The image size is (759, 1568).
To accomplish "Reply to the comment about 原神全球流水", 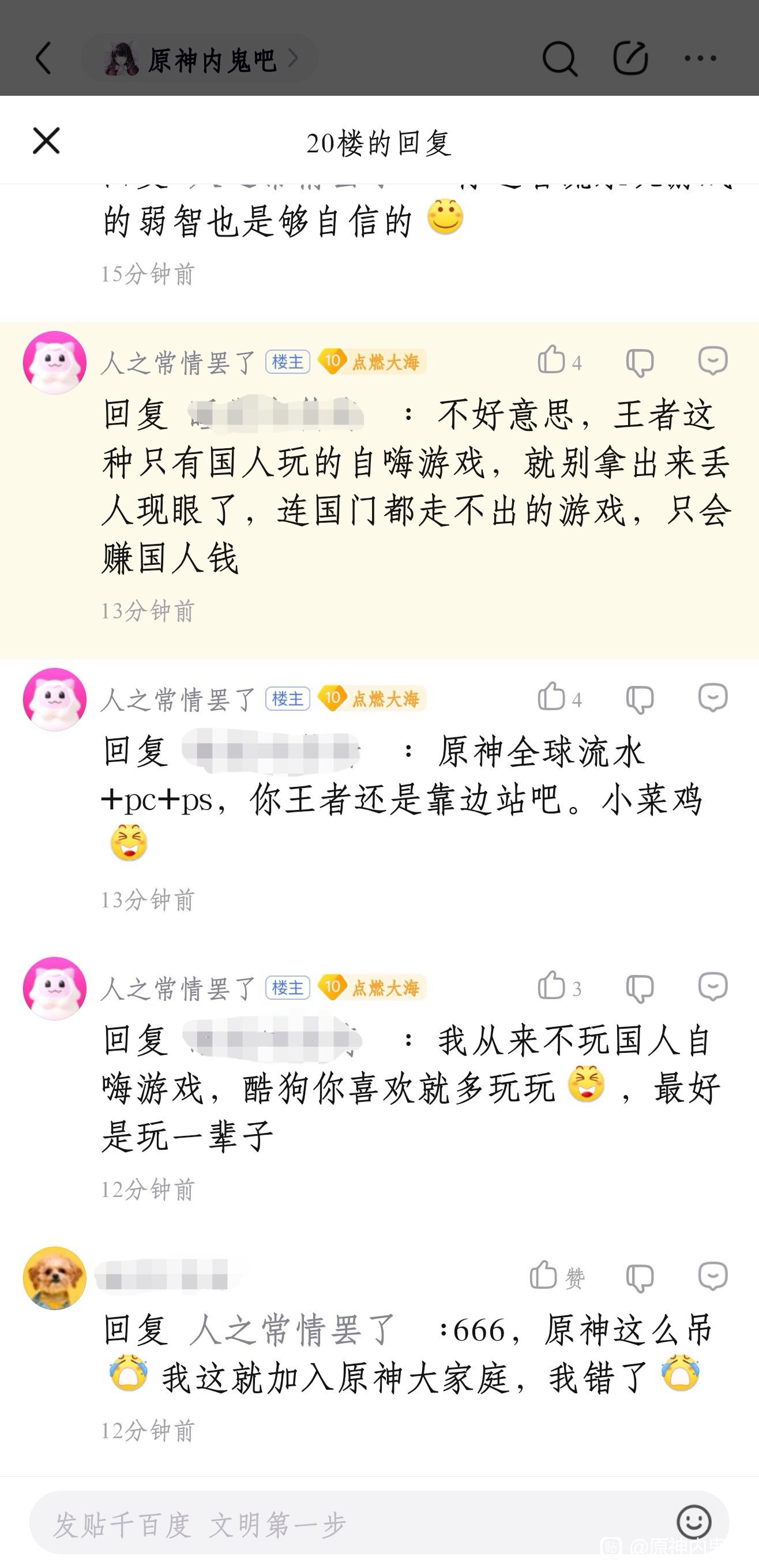I will pos(712,698).
